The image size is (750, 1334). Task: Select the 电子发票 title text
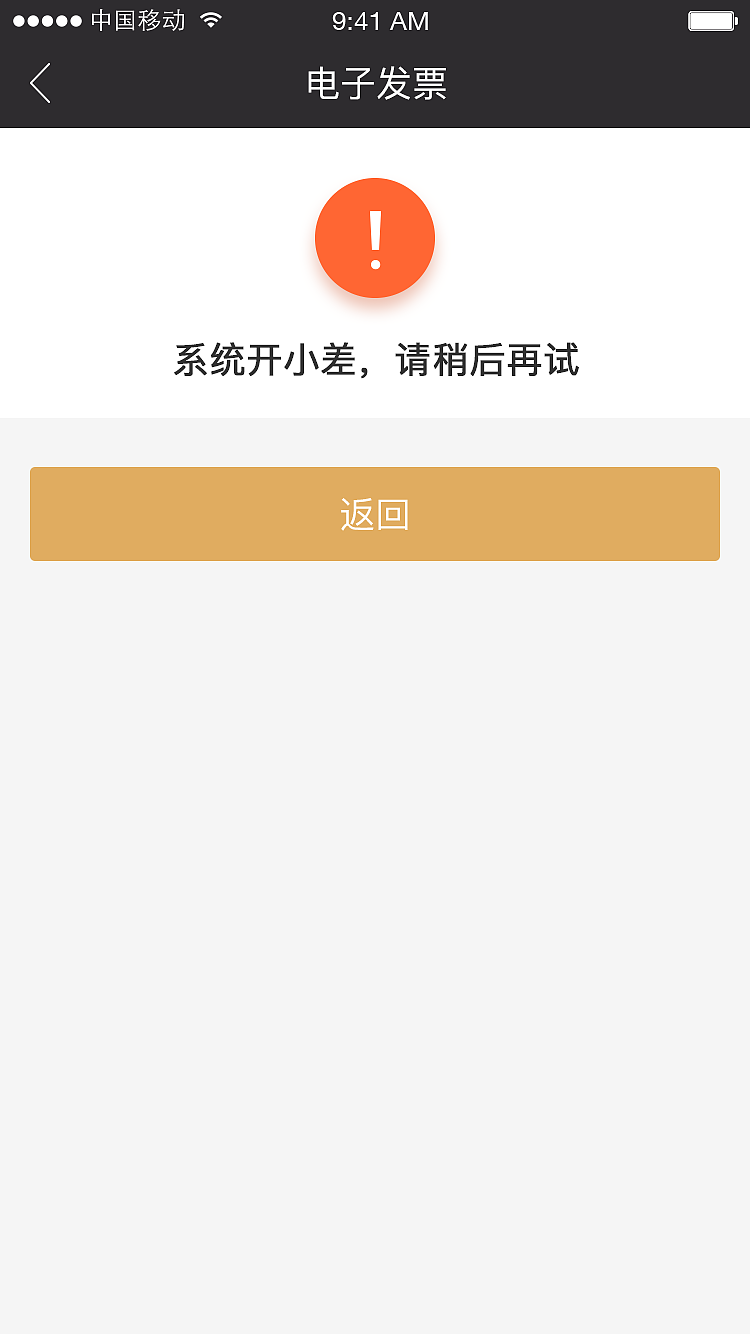coord(375,85)
